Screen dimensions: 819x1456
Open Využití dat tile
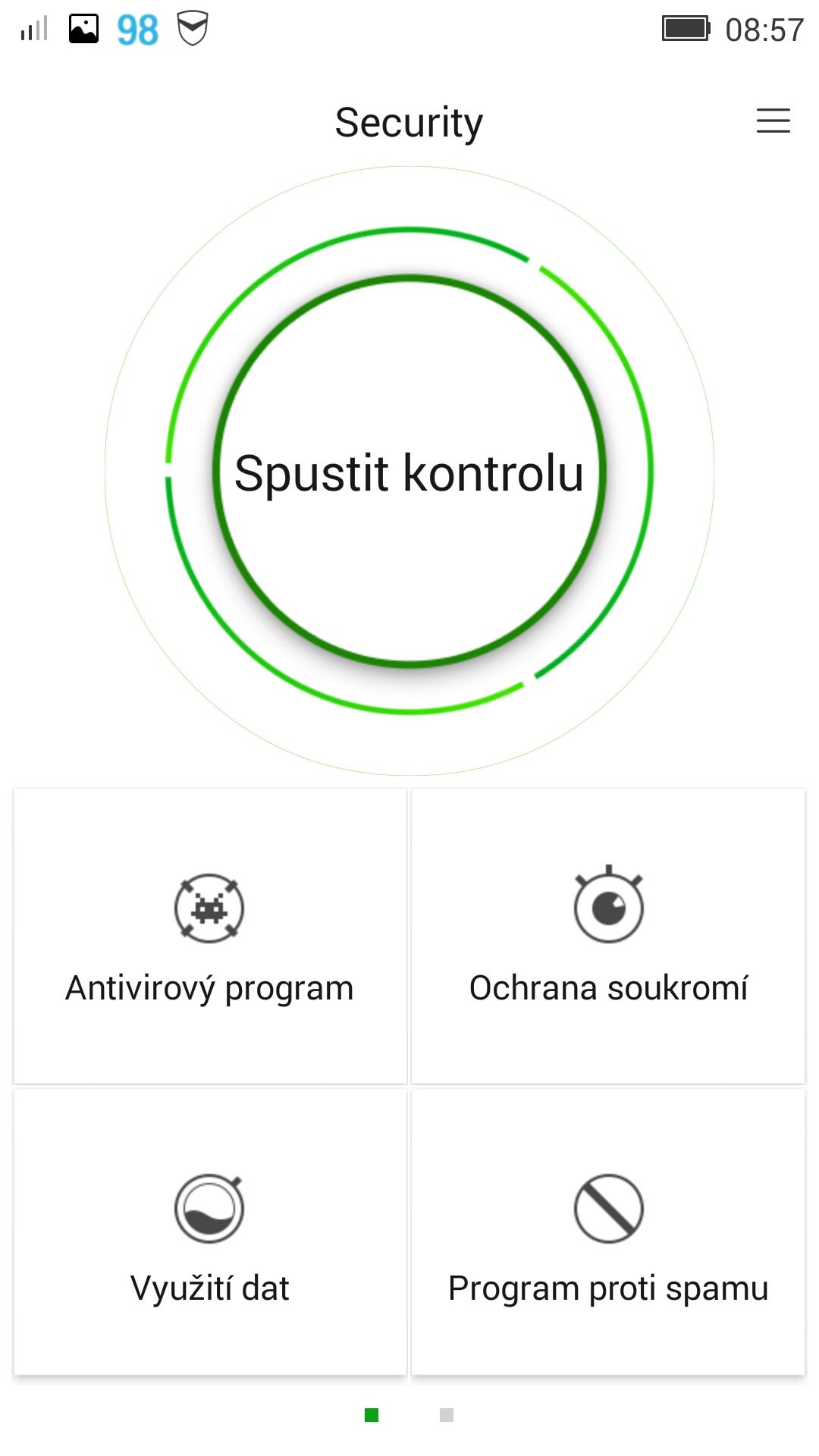[x=210, y=1232]
